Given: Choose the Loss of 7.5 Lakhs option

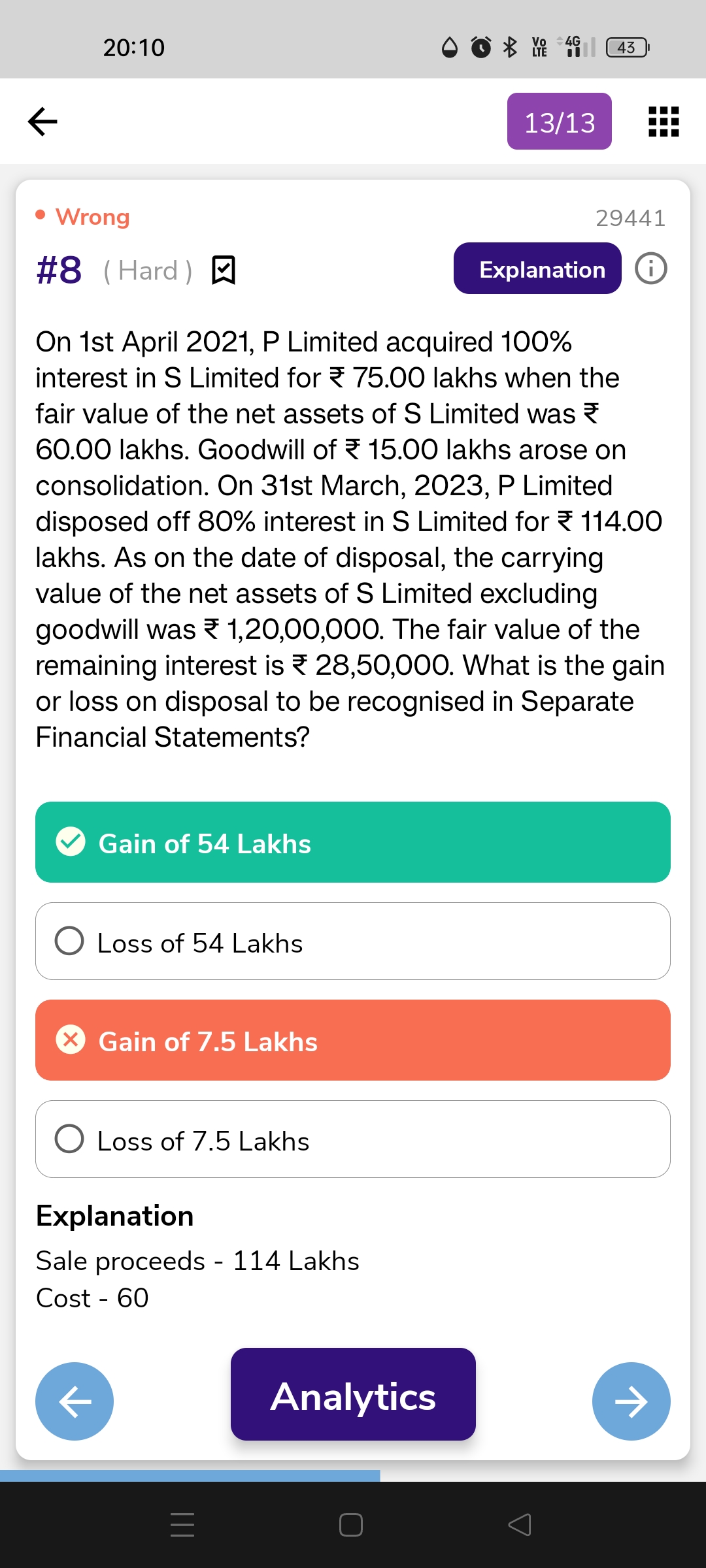Looking at the screenshot, I should click(353, 1139).
